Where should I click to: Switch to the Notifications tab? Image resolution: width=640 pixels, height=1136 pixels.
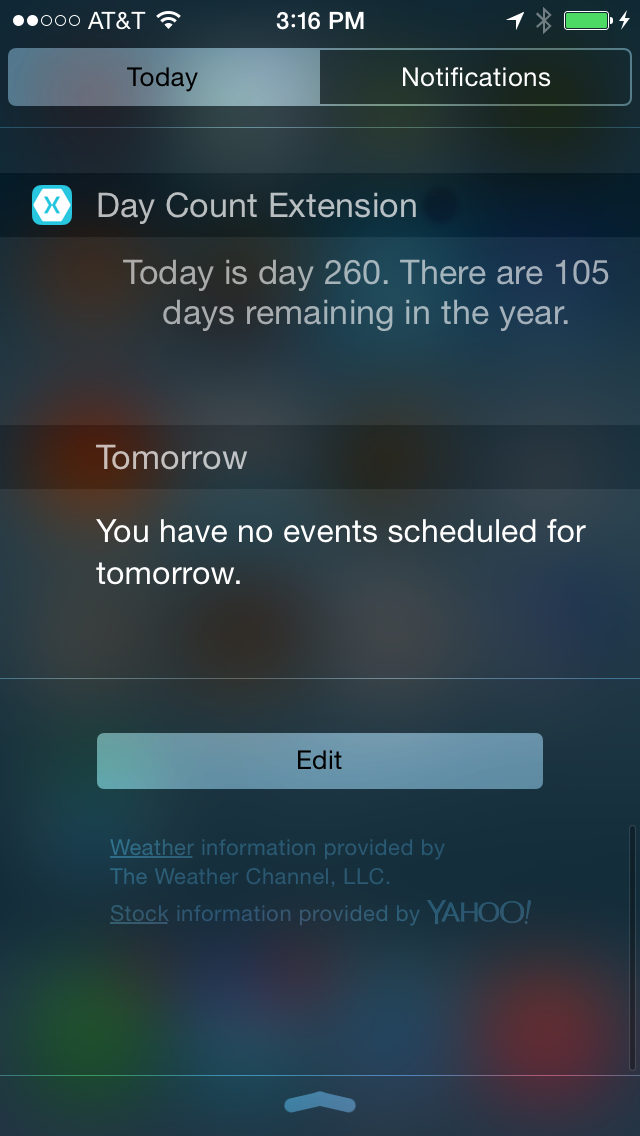(x=475, y=78)
